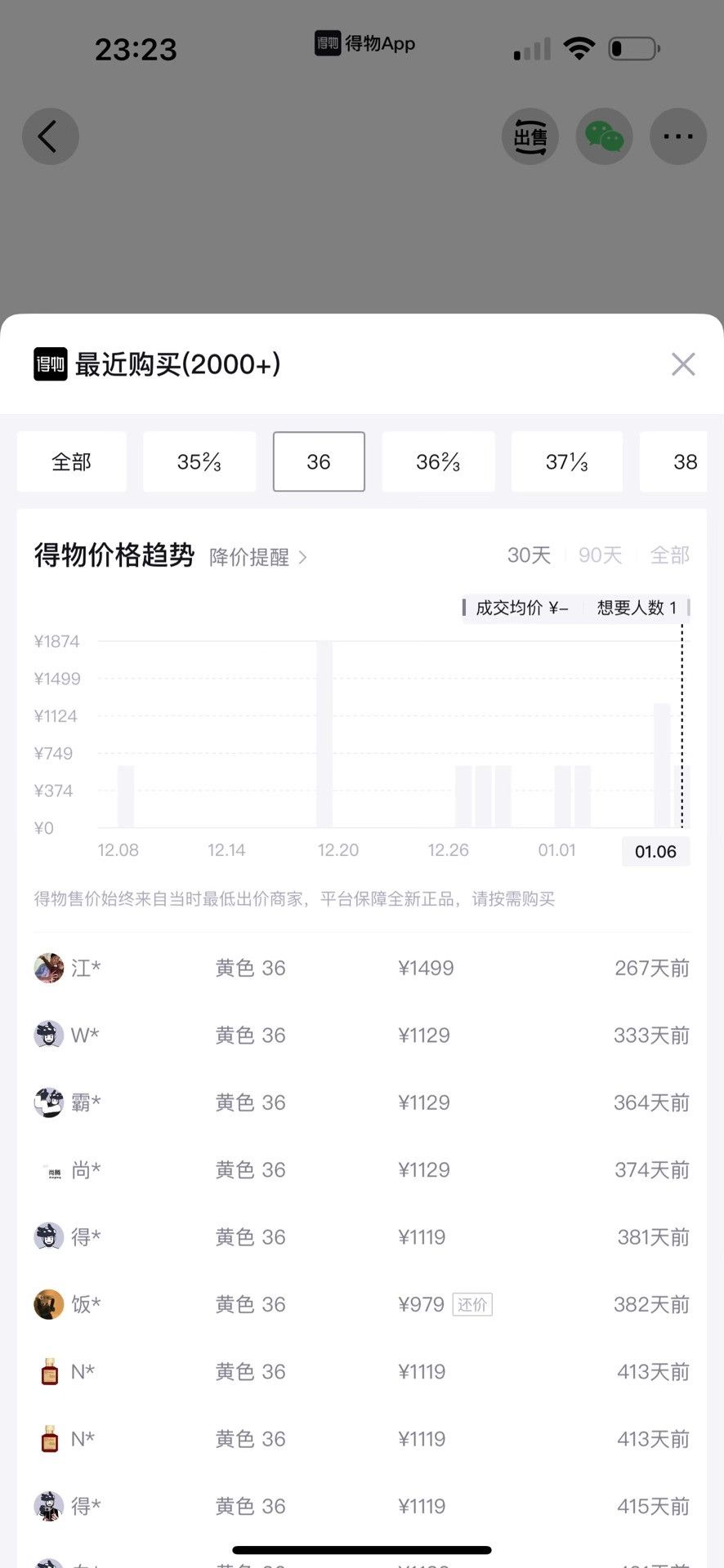Close the recent purchases sheet
This screenshot has height=1568, width=724.
point(683,364)
